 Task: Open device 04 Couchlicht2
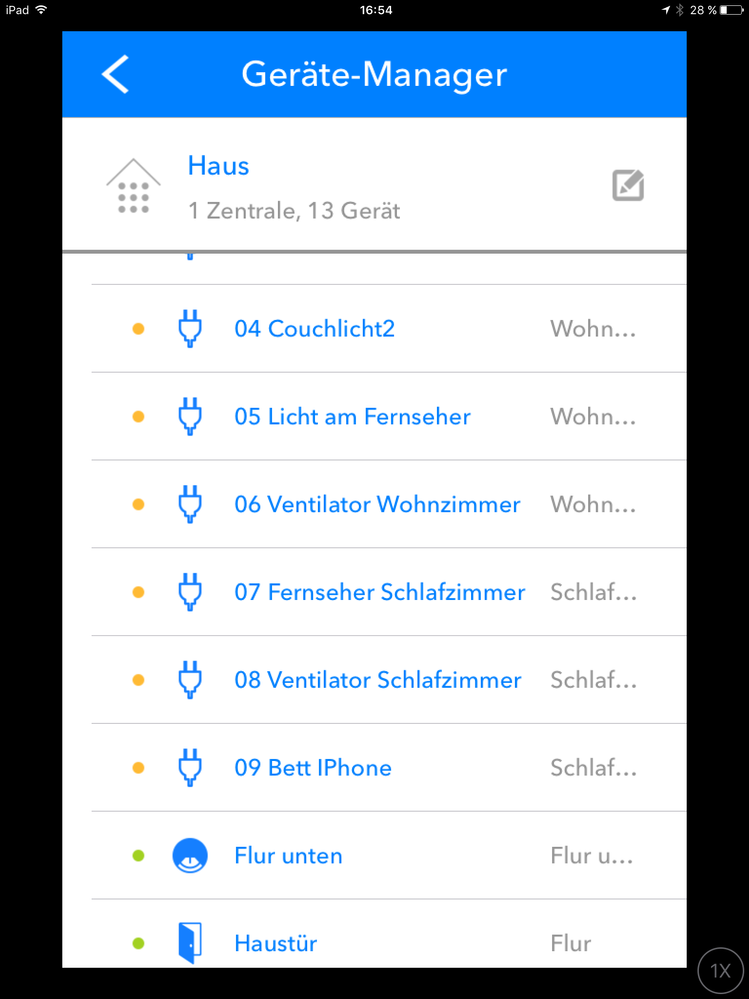(x=314, y=329)
